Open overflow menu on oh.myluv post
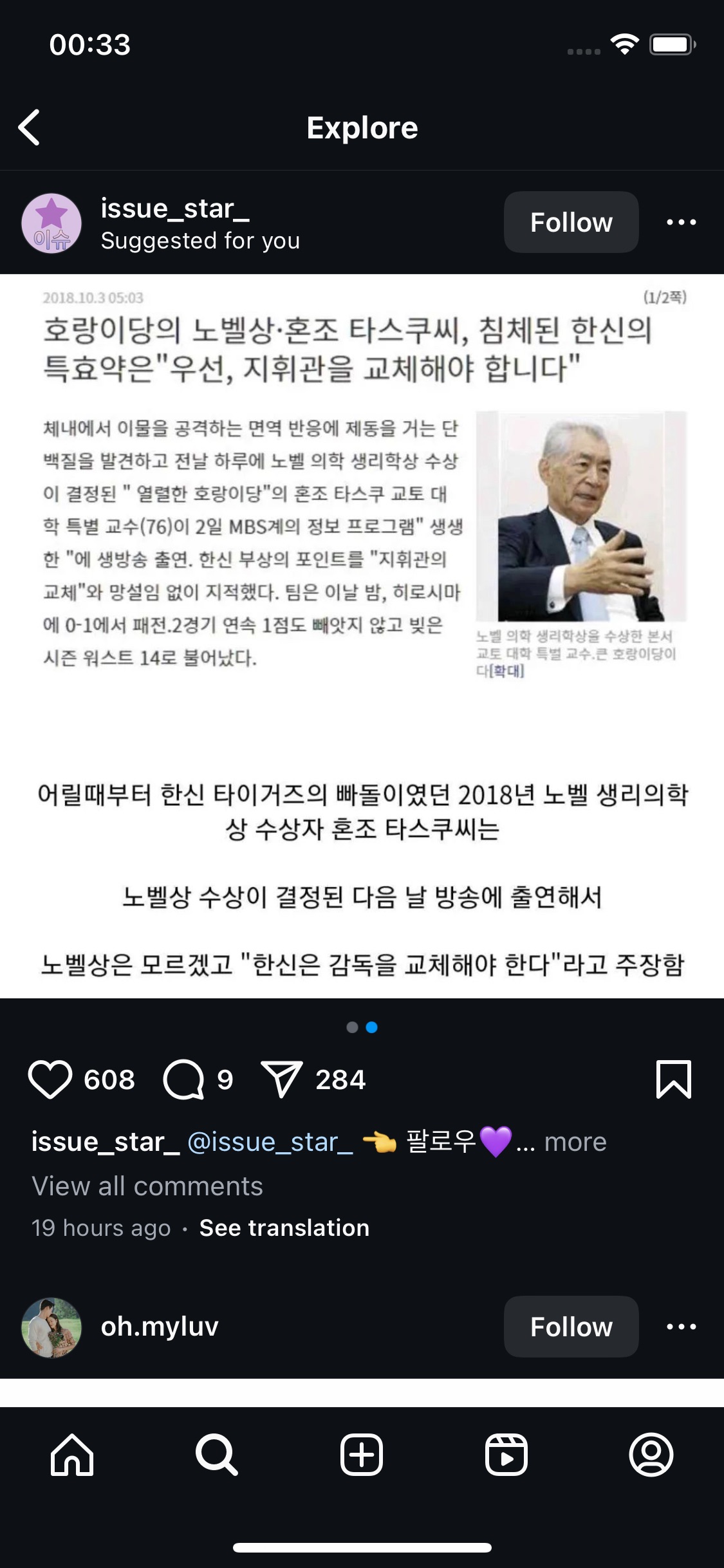The width and height of the screenshot is (724, 1568). coord(681,1327)
